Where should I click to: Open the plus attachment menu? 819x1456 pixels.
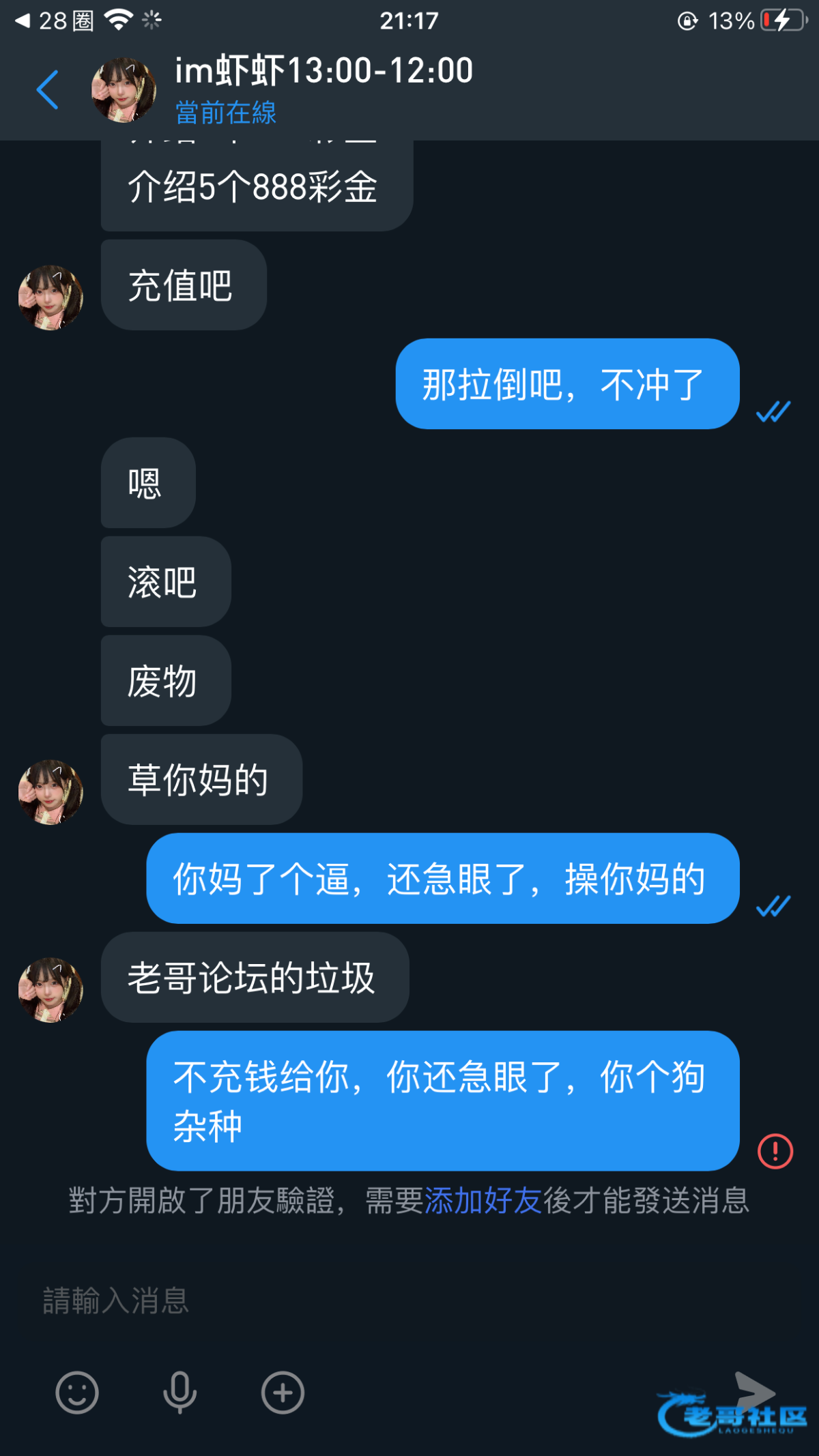[x=283, y=1393]
